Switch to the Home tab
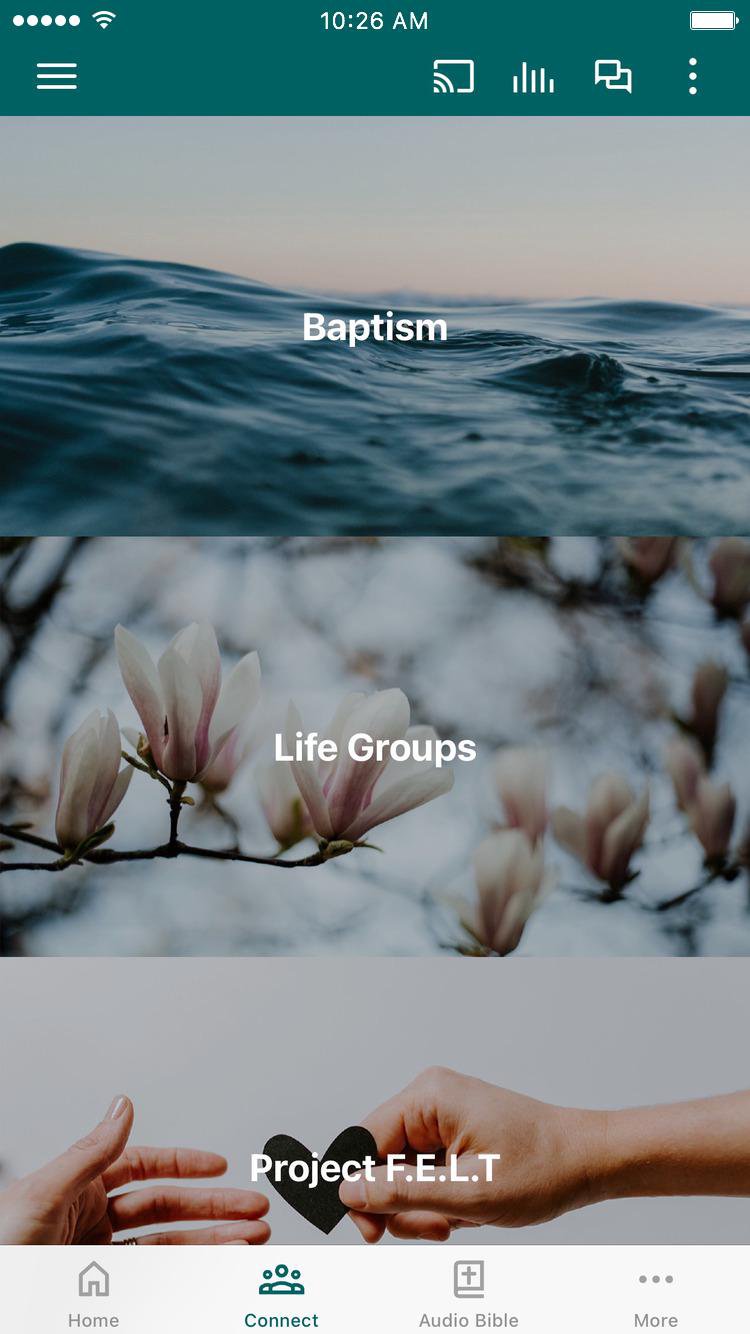This screenshot has width=750, height=1334. 94,1293
